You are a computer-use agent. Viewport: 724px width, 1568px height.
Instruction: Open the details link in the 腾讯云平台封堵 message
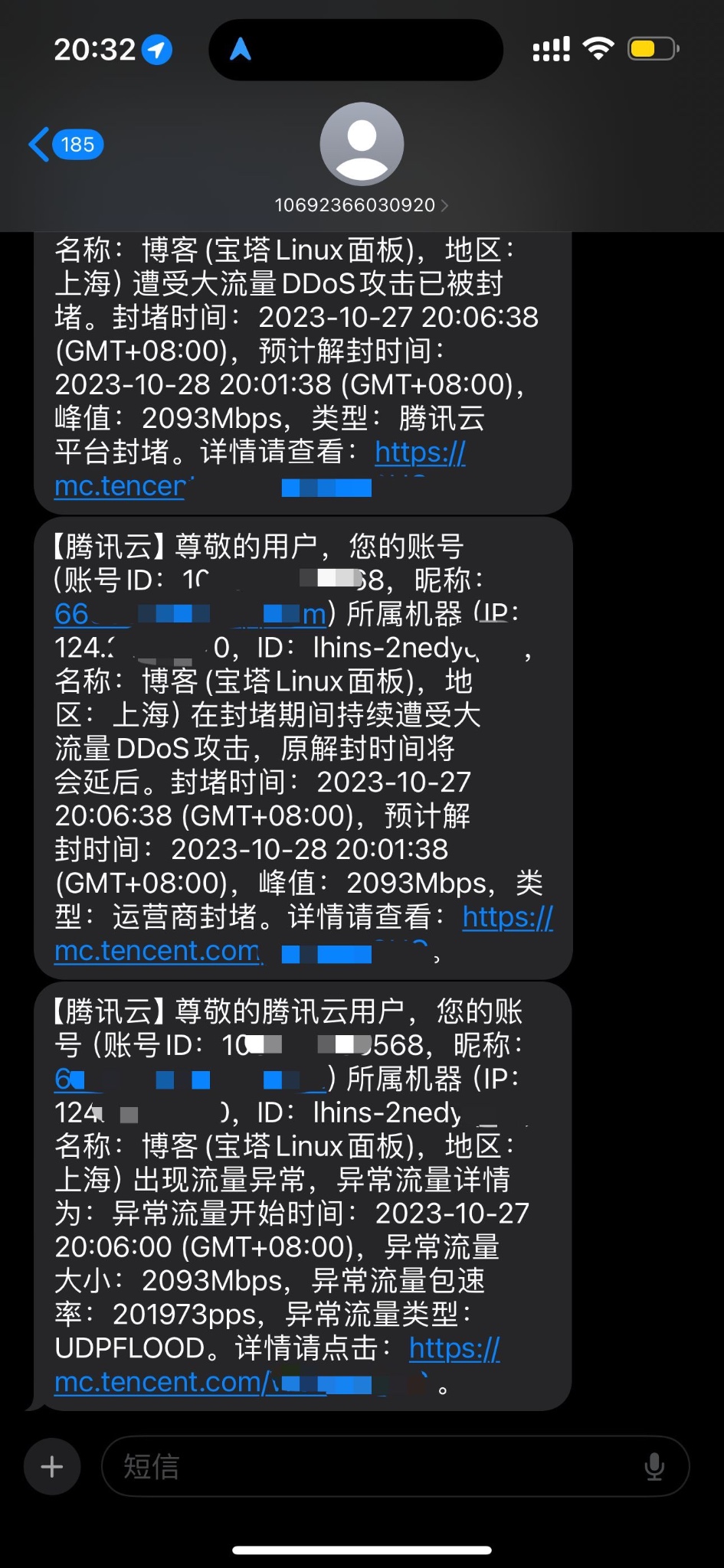click(x=420, y=452)
